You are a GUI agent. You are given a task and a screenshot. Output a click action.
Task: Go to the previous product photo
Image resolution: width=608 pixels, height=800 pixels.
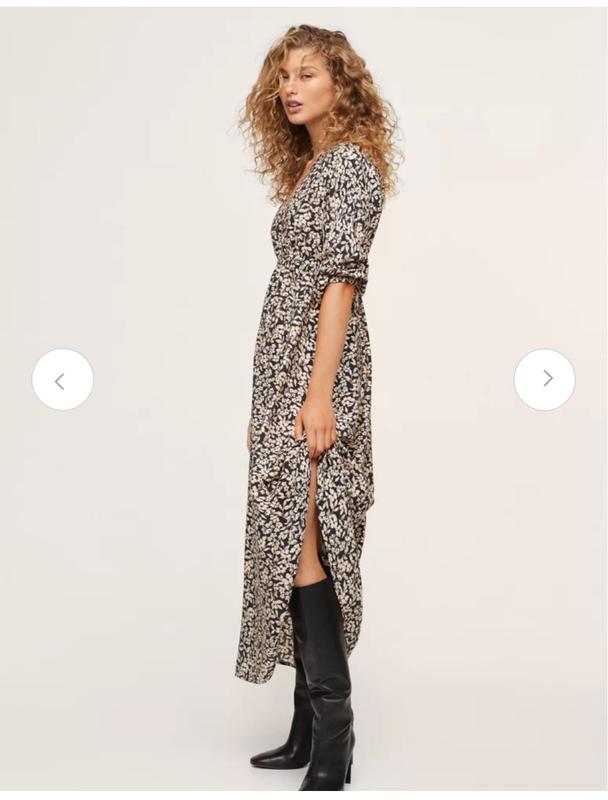[x=62, y=379]
